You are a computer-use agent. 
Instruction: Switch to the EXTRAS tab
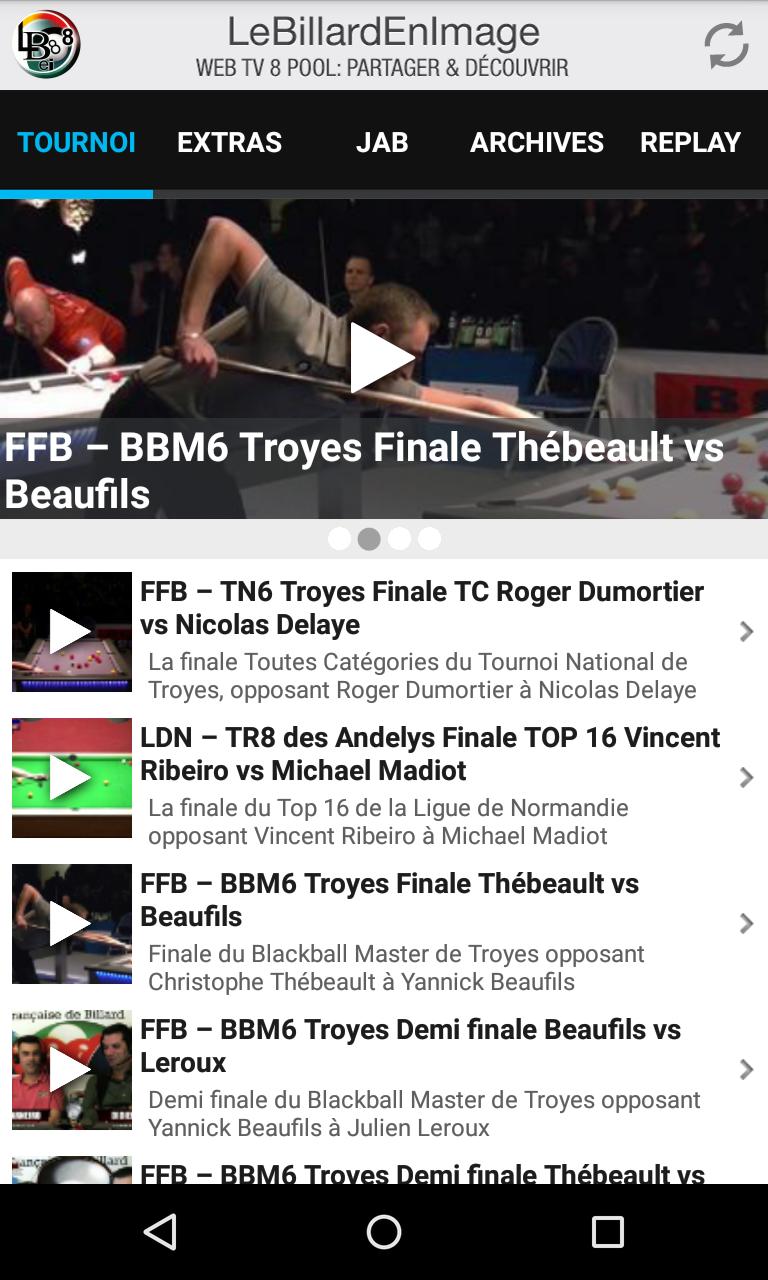coord(229,142)
